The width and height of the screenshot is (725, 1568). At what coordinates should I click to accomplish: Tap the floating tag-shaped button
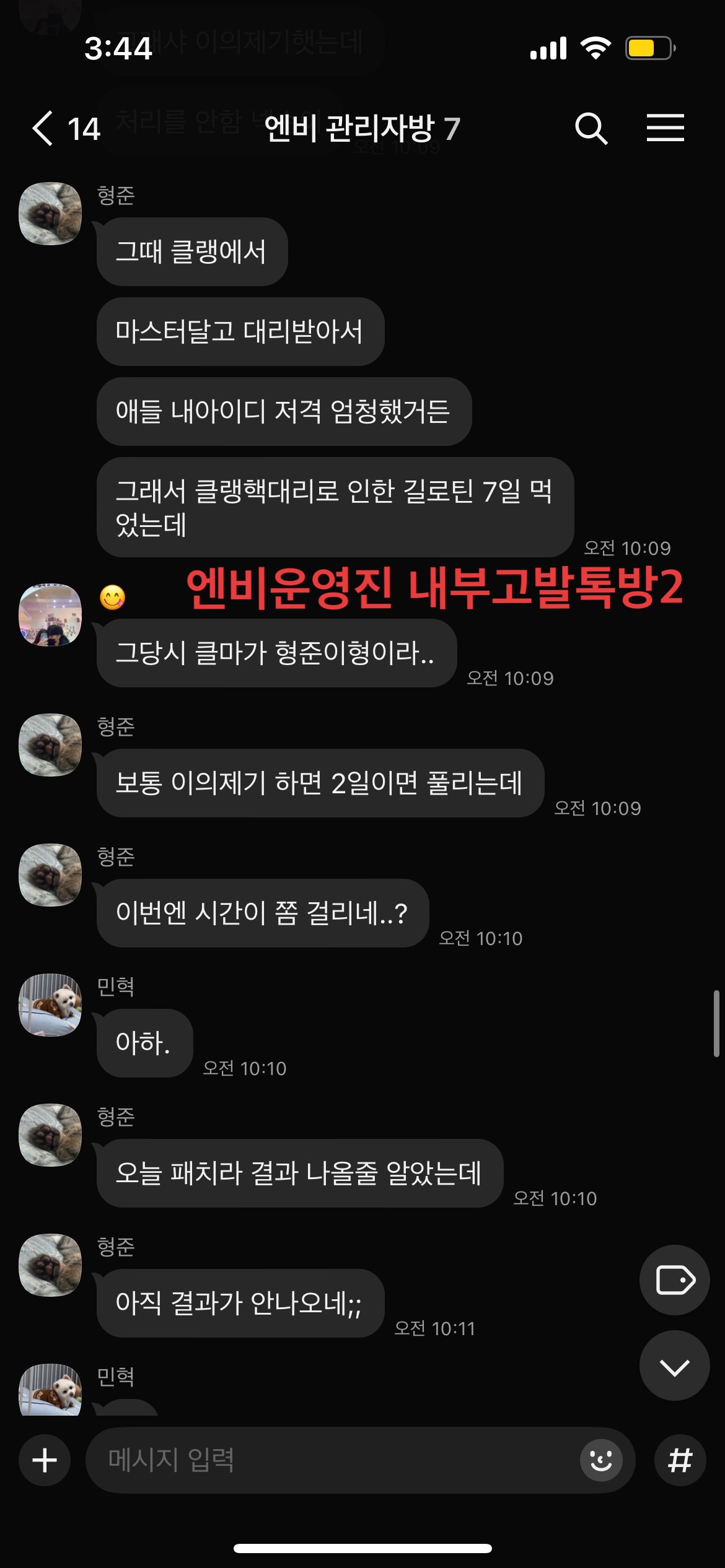674,1279
